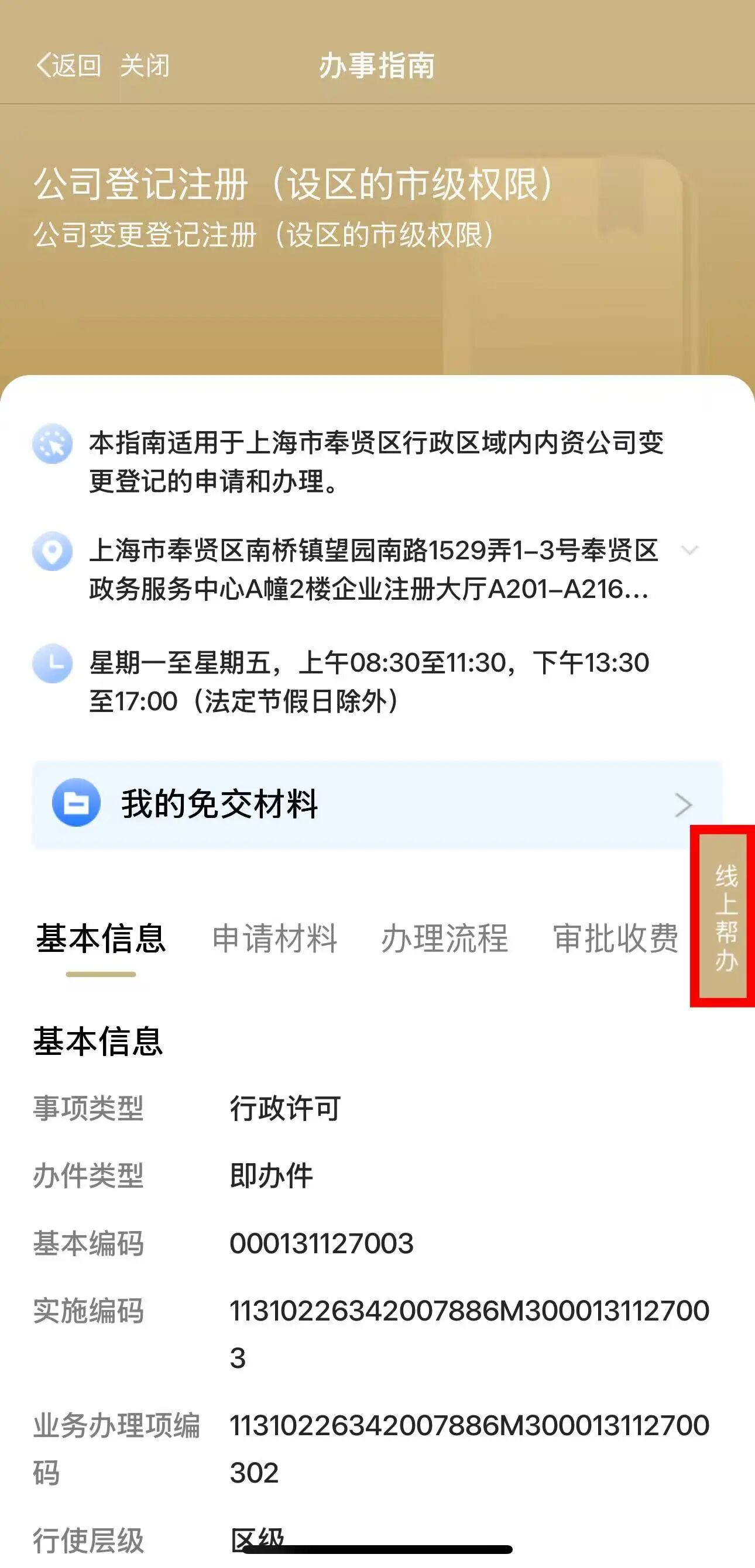
Task: Expand the full address details
Action: pyautogui.click(x=689, y=550)
